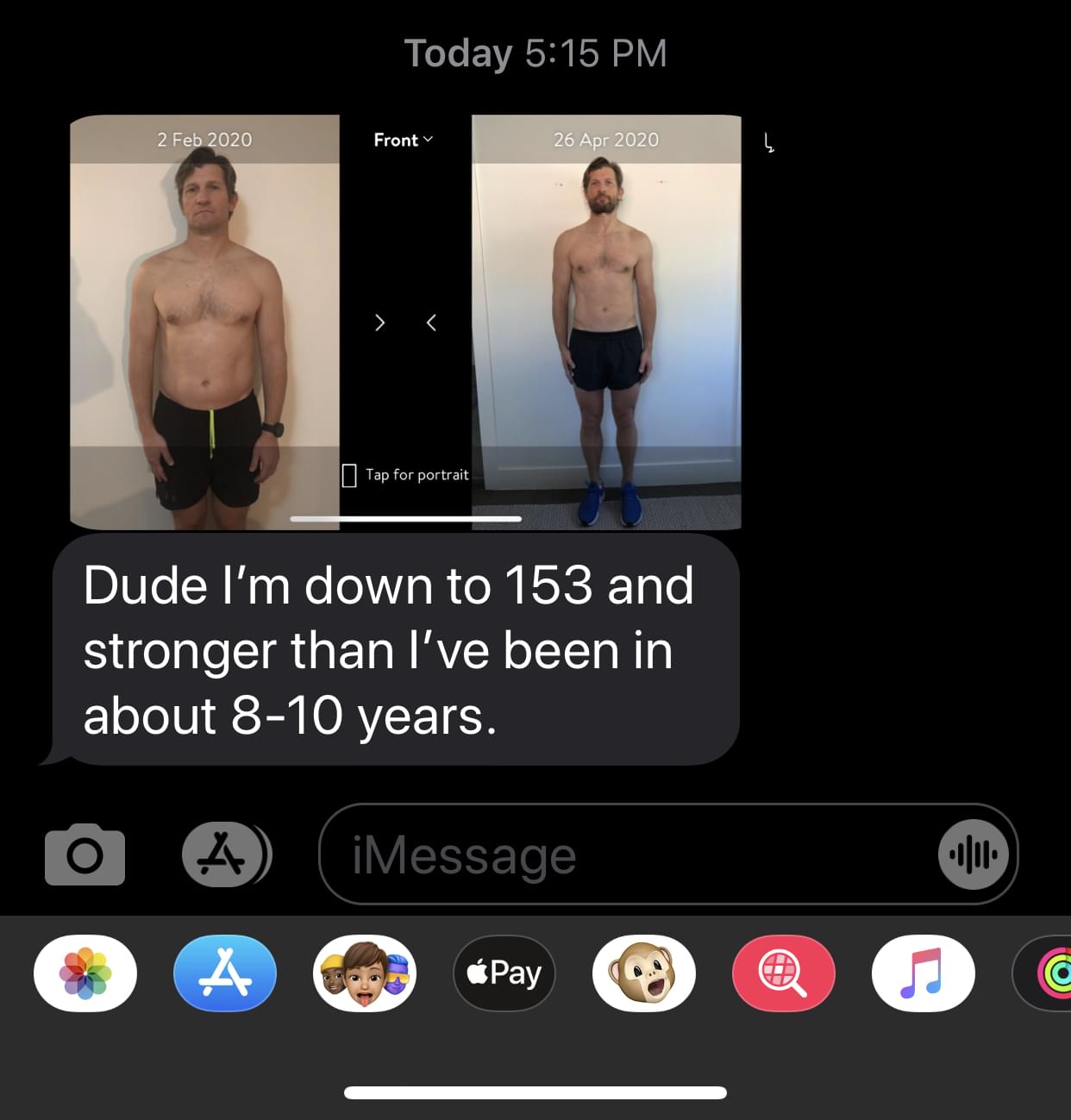This screenshot has height=1120, width=1071.
Task: Open the received photo attachment
Action: tap(405, 322)
